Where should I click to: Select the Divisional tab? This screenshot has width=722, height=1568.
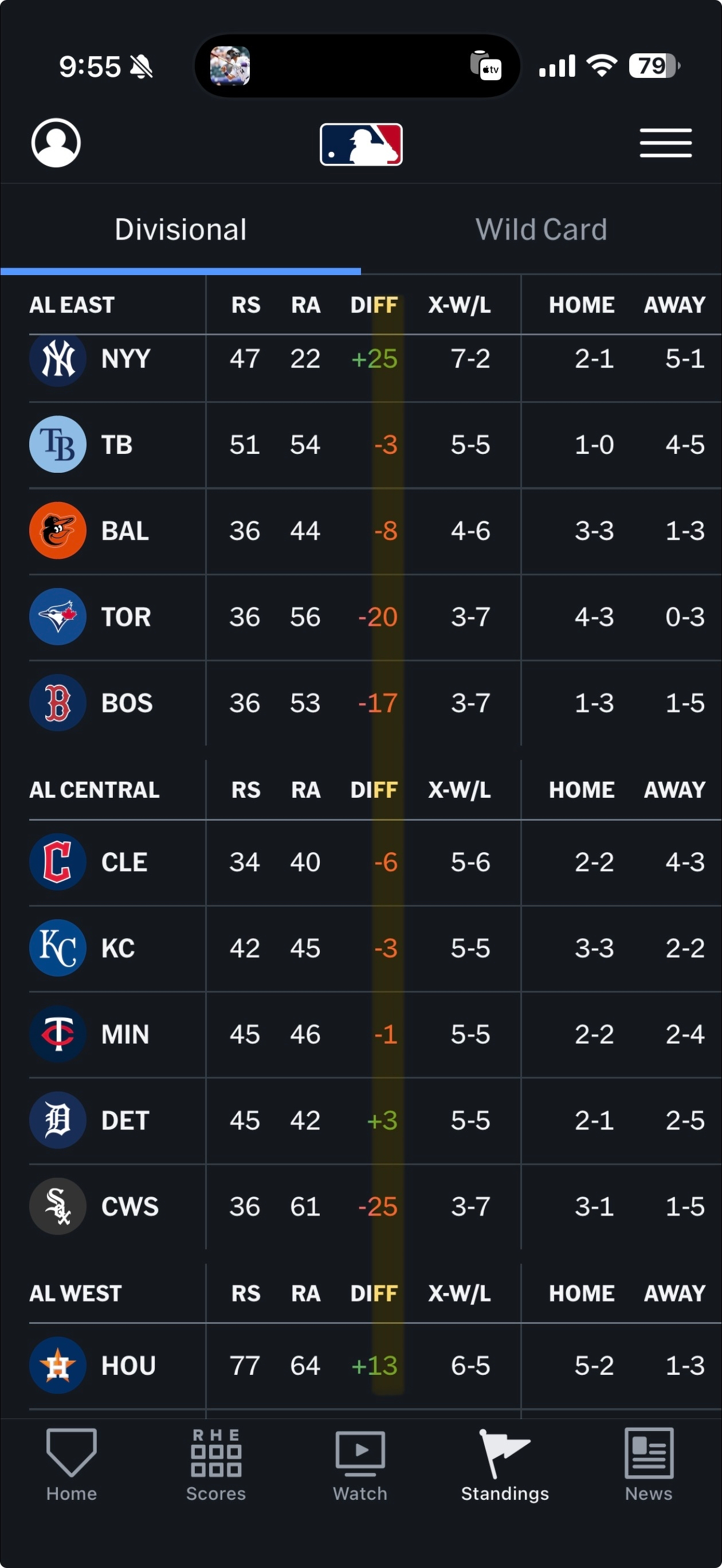pyautogui.click(x=181, y=230)
